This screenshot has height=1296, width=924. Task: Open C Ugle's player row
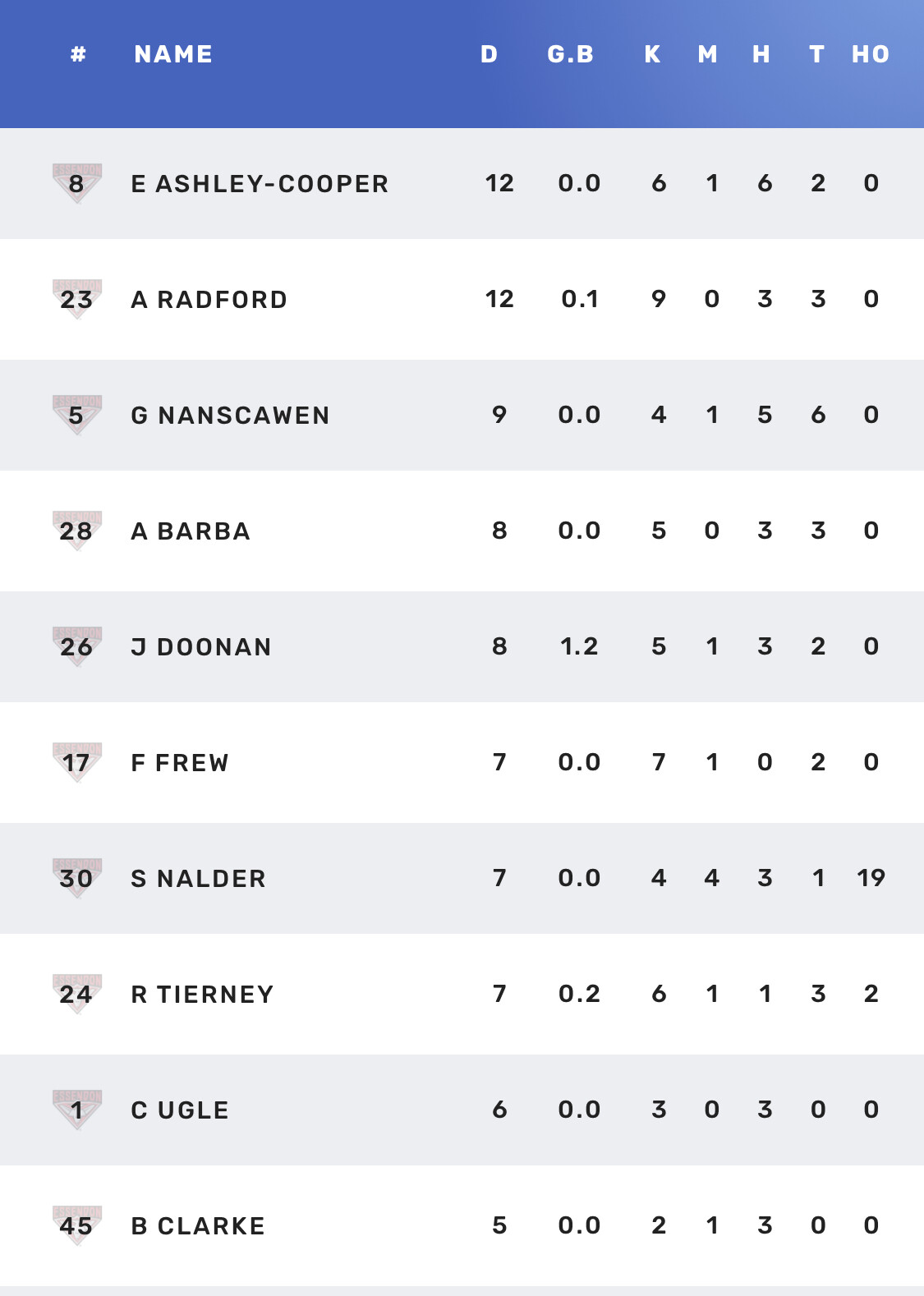[462, 1110]
